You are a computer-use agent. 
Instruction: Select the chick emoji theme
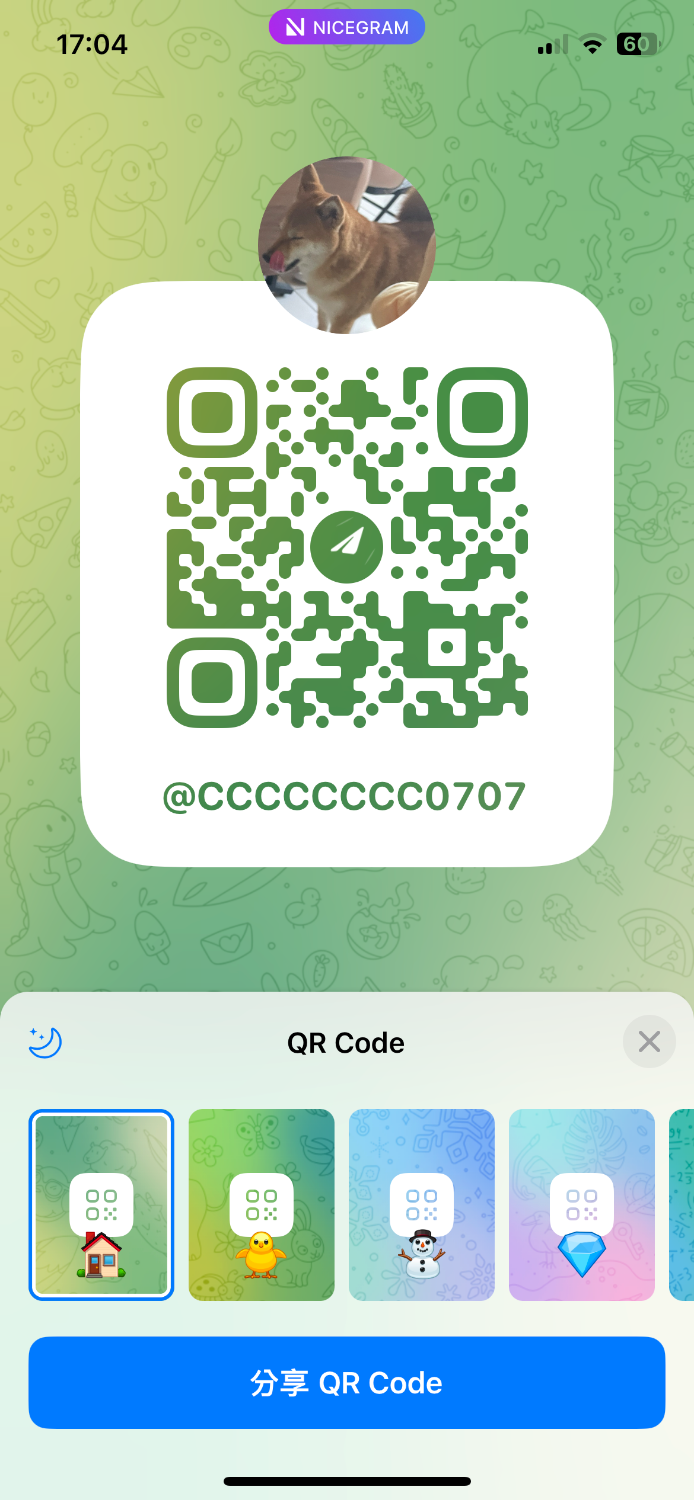[261, 1205]
